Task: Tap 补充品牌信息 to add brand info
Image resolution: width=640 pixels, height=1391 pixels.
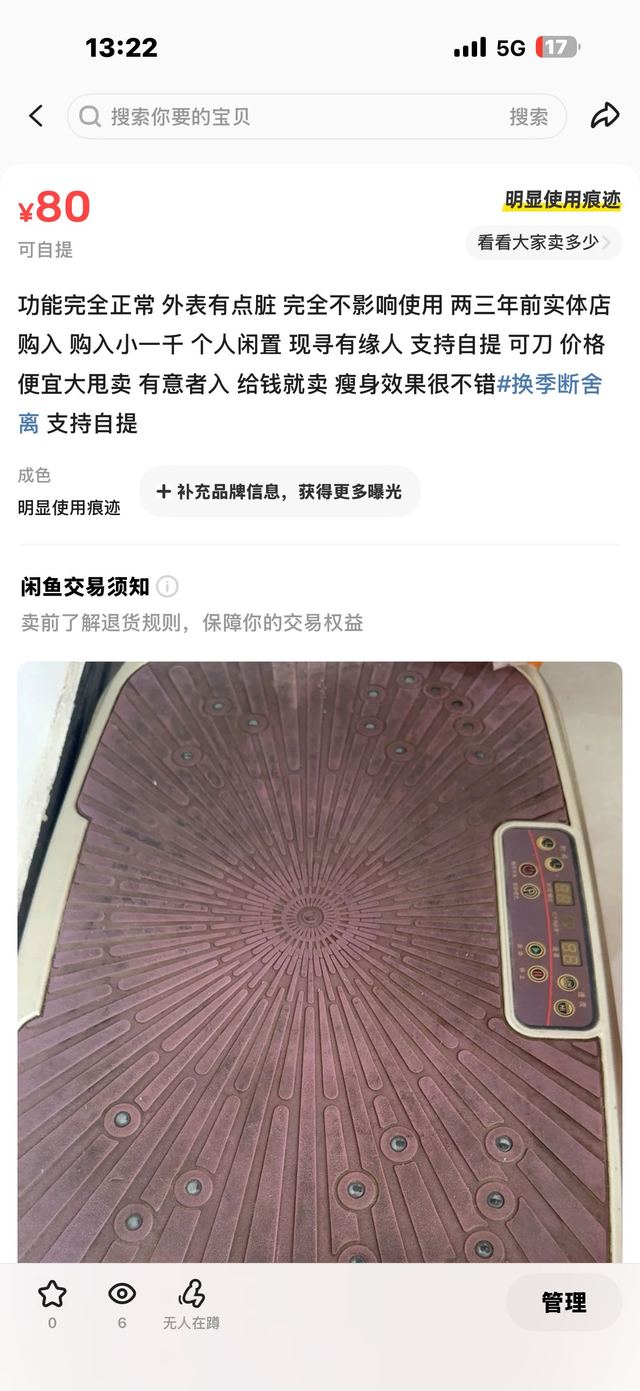Action: click(279, 491)
